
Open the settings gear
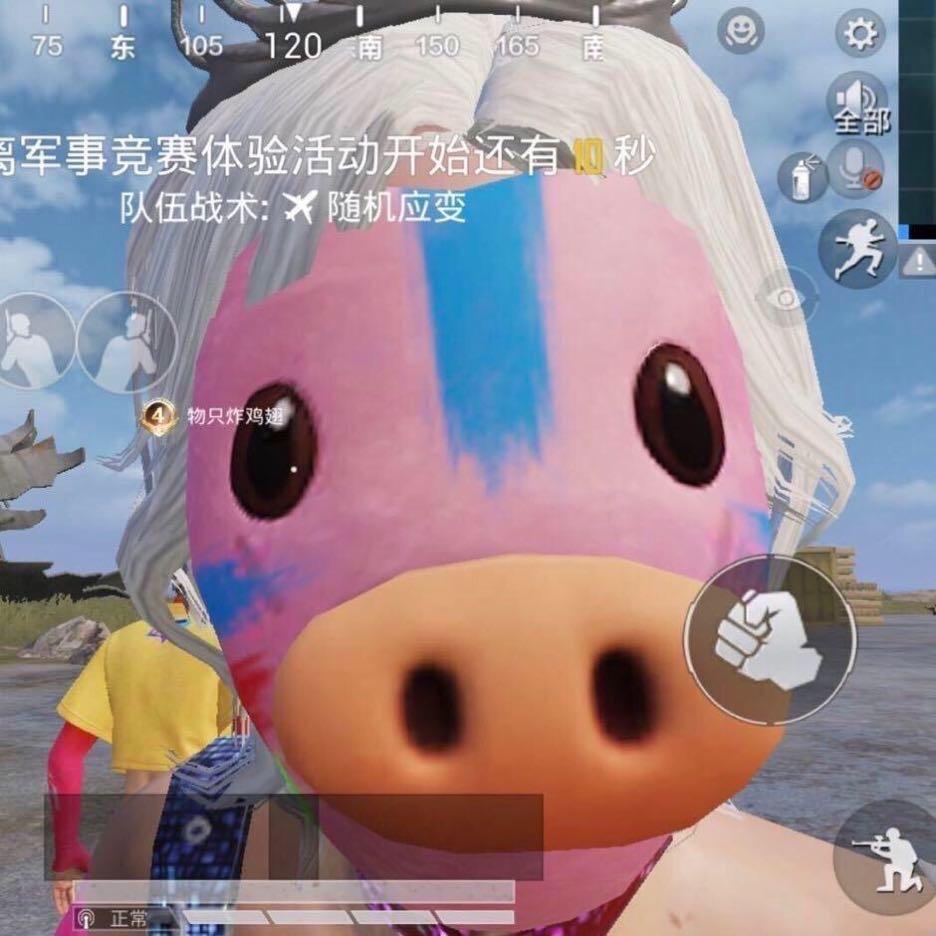[859, 35]
